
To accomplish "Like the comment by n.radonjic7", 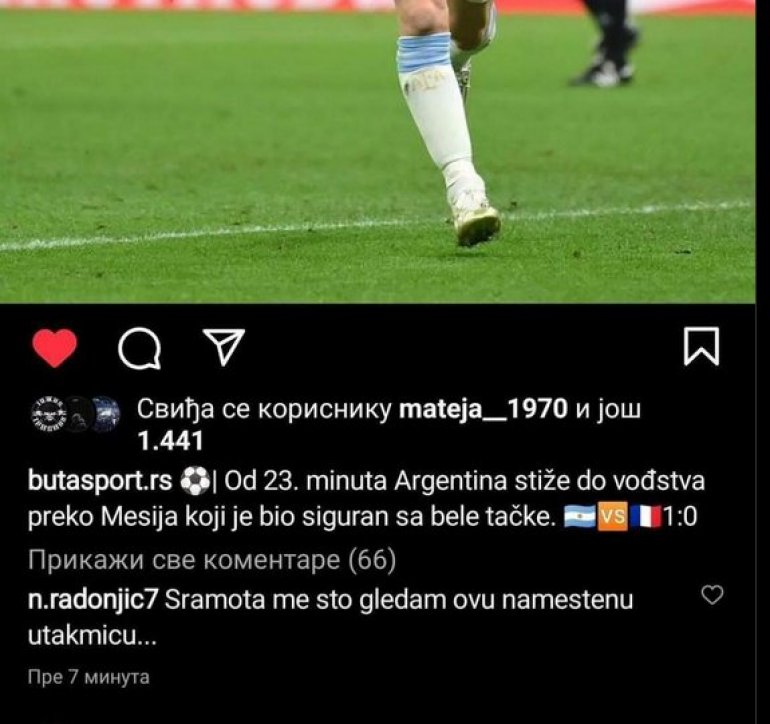I will (712, 596).
